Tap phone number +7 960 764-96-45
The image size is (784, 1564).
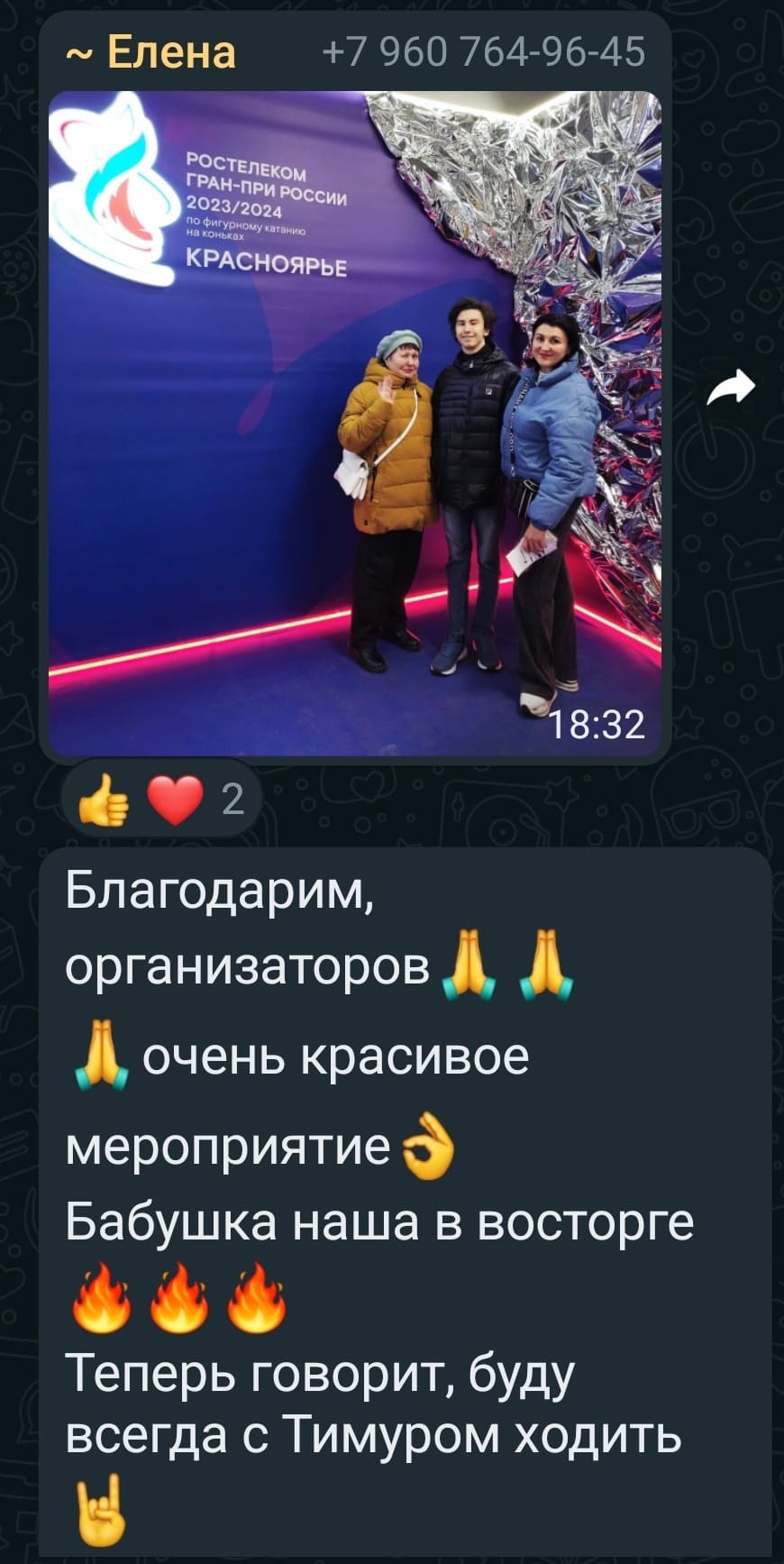[x=483, y=52]
